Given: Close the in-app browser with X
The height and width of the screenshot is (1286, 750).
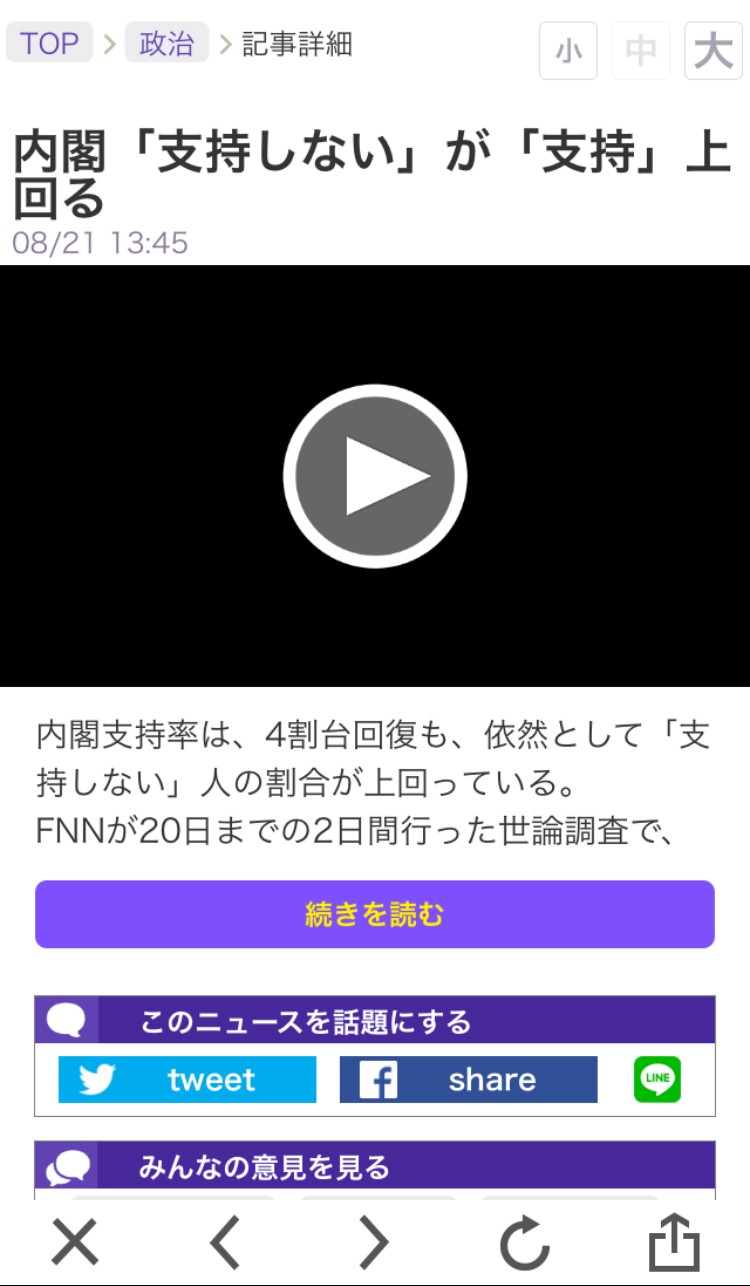Looking at the screenshot, I should click(75, 1243).
